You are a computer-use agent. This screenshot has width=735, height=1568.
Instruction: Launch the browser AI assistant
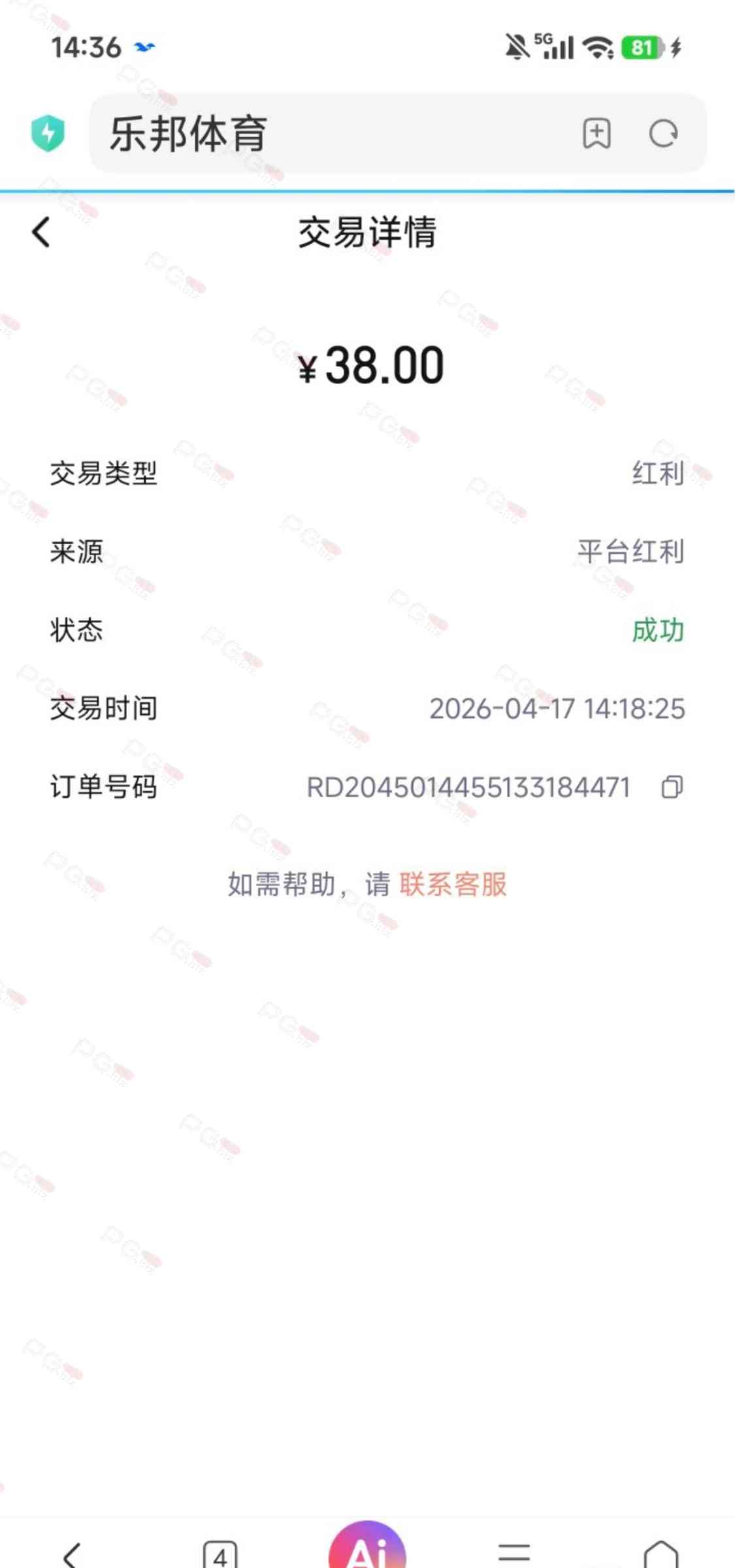(367, 1548)
